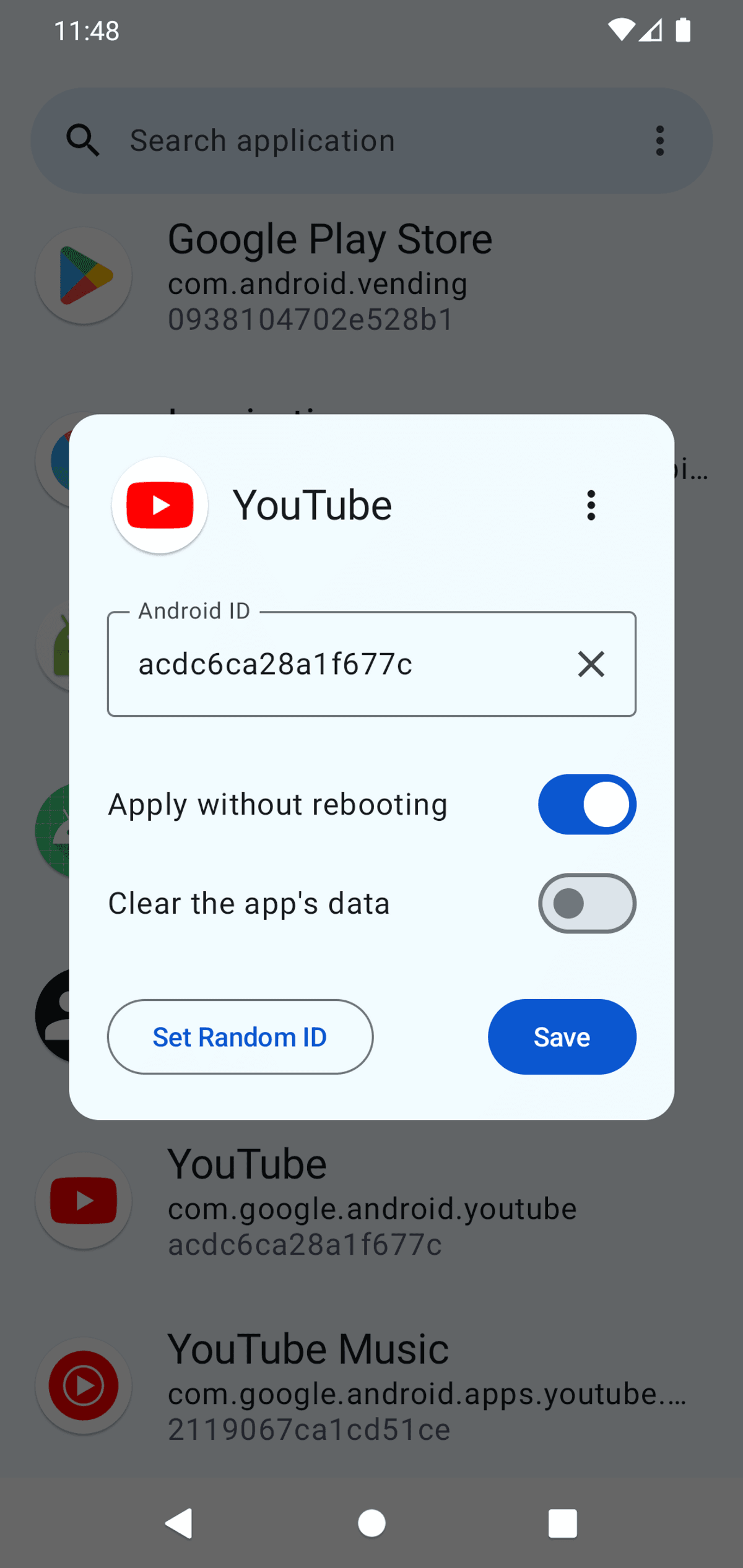Go to the home screen
This screenshot has height=1568, width=743.
click(371, 1523)
